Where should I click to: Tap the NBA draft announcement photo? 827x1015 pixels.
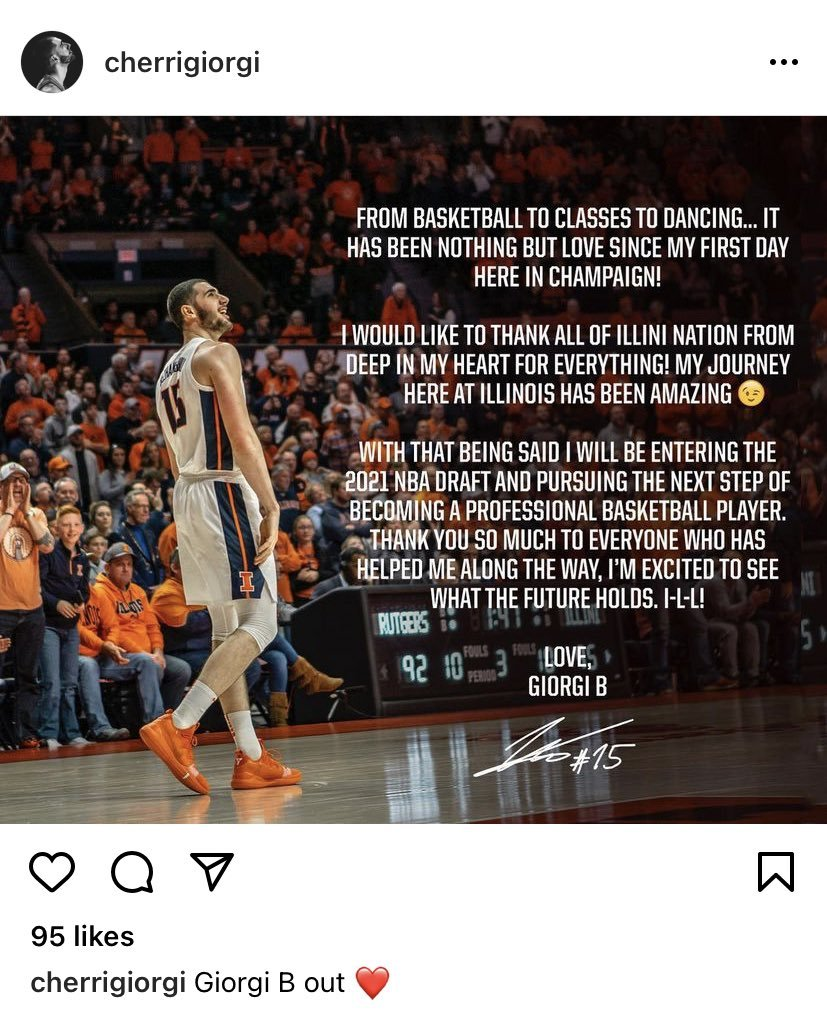[x=413, y=470]
